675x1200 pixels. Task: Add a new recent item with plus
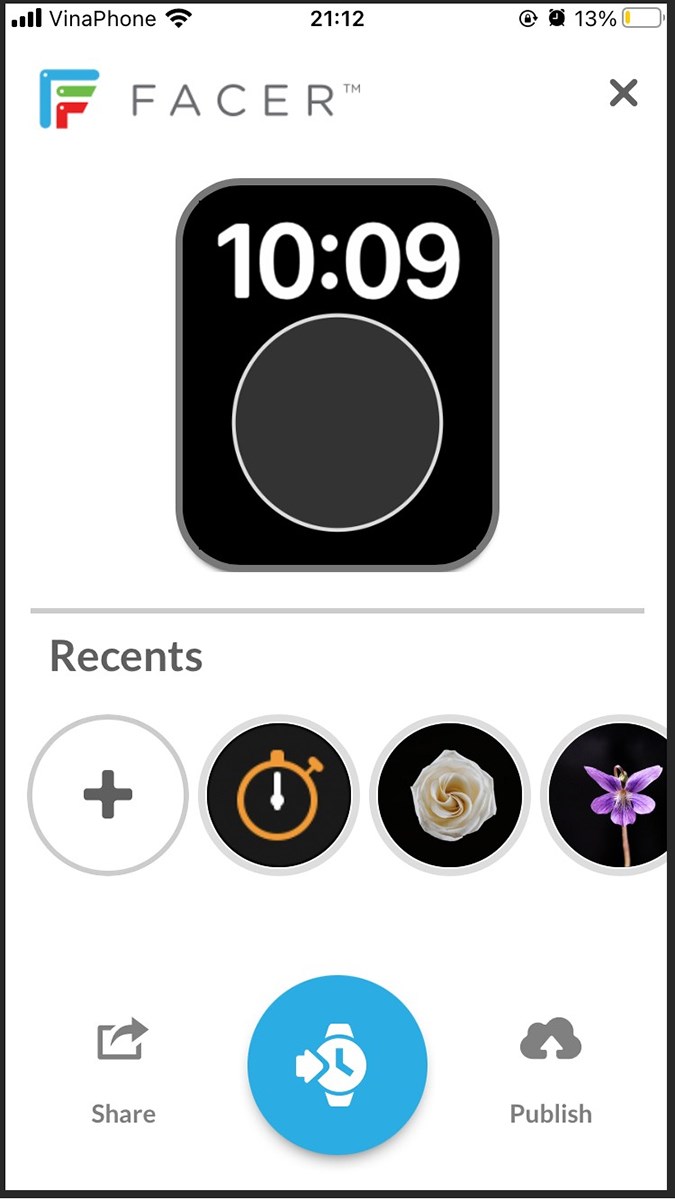pyautogui.click(x=108, y=795)
